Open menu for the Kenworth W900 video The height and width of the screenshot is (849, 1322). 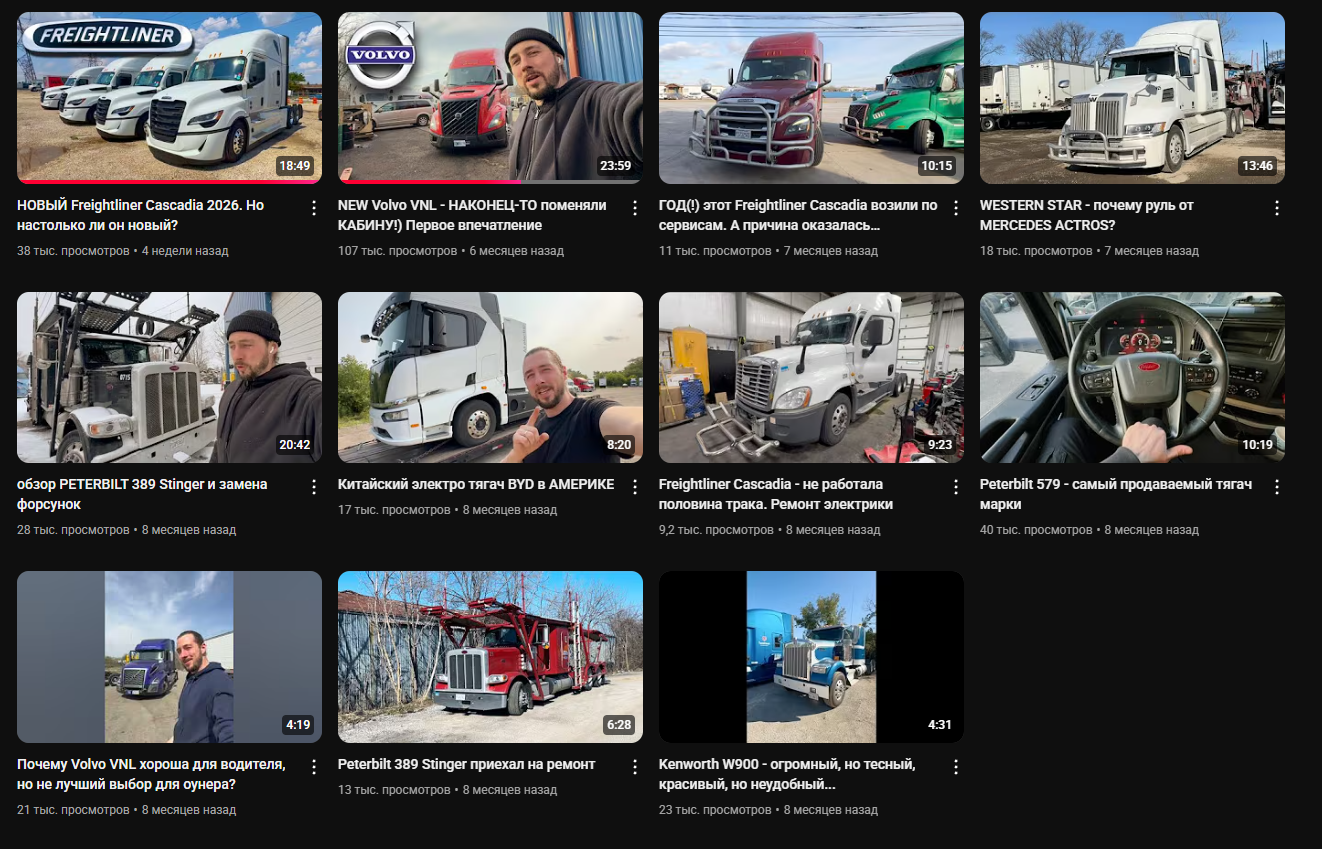coord(956,767)
